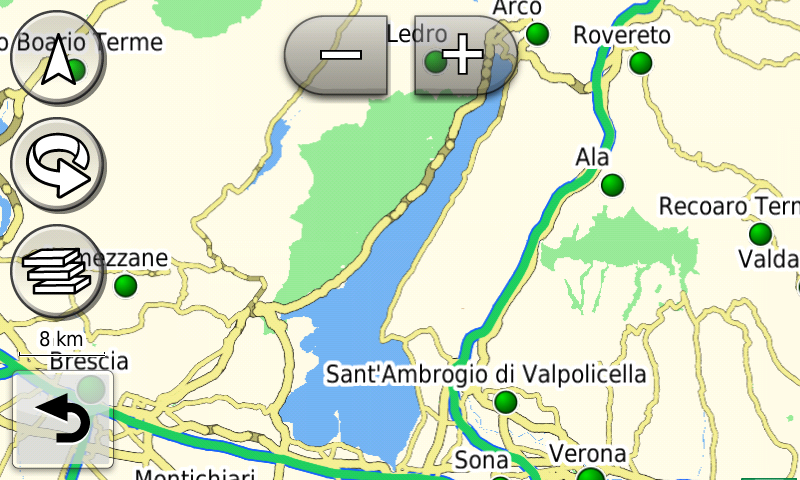Viewport: 800px width, 480px height.
Task: Zoom in the map with plus button
Action: pyautogui.click(x=462, y=55)
